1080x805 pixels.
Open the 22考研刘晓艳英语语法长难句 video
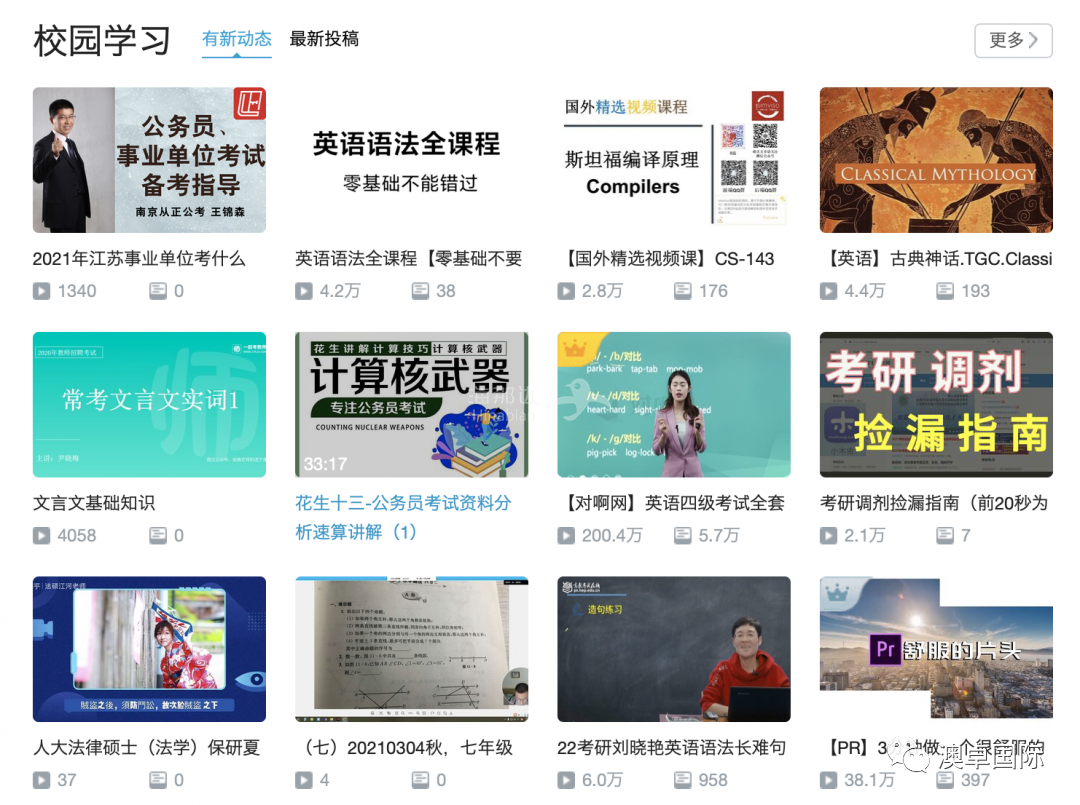tap(673, 648)
